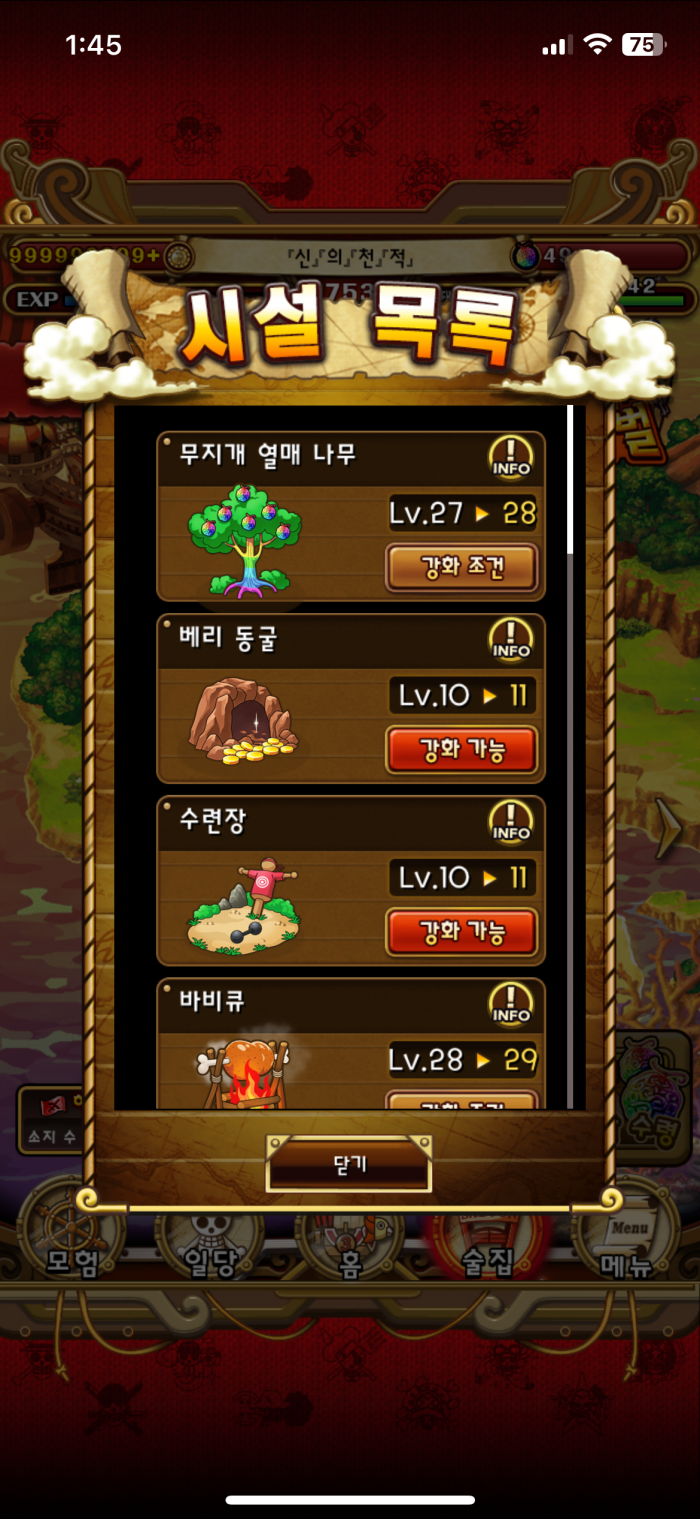Open INFO for 수련장
Screen dimensions: 700x1519
511,822
